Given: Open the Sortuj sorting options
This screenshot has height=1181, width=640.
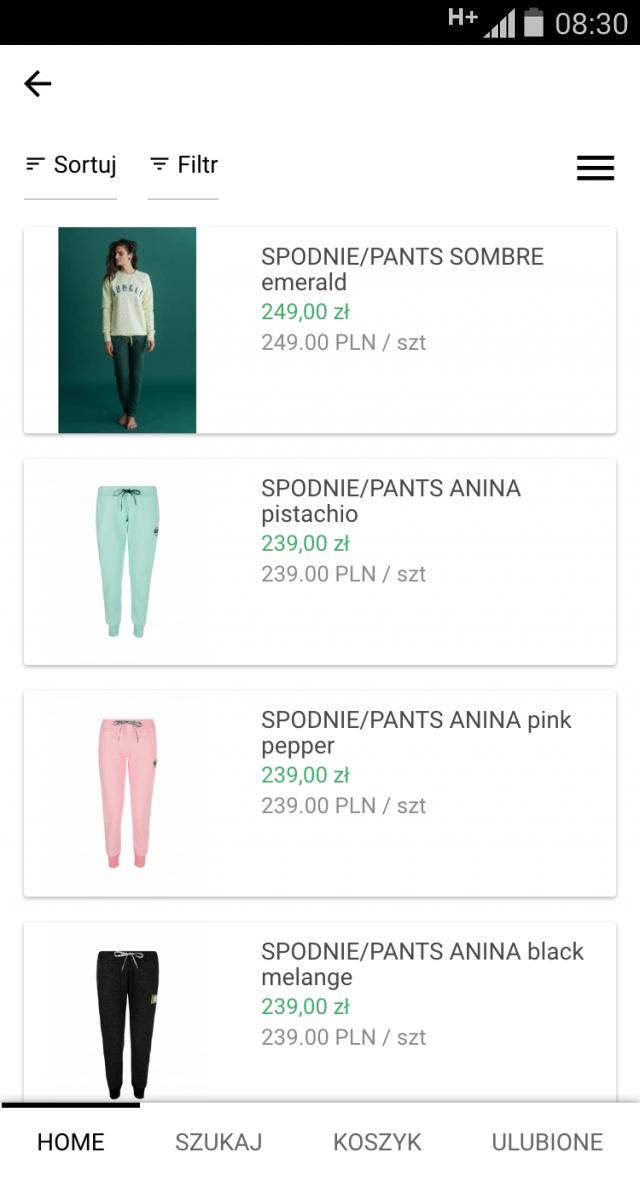Looking at the screenshot, I should [x=71, y=165].
